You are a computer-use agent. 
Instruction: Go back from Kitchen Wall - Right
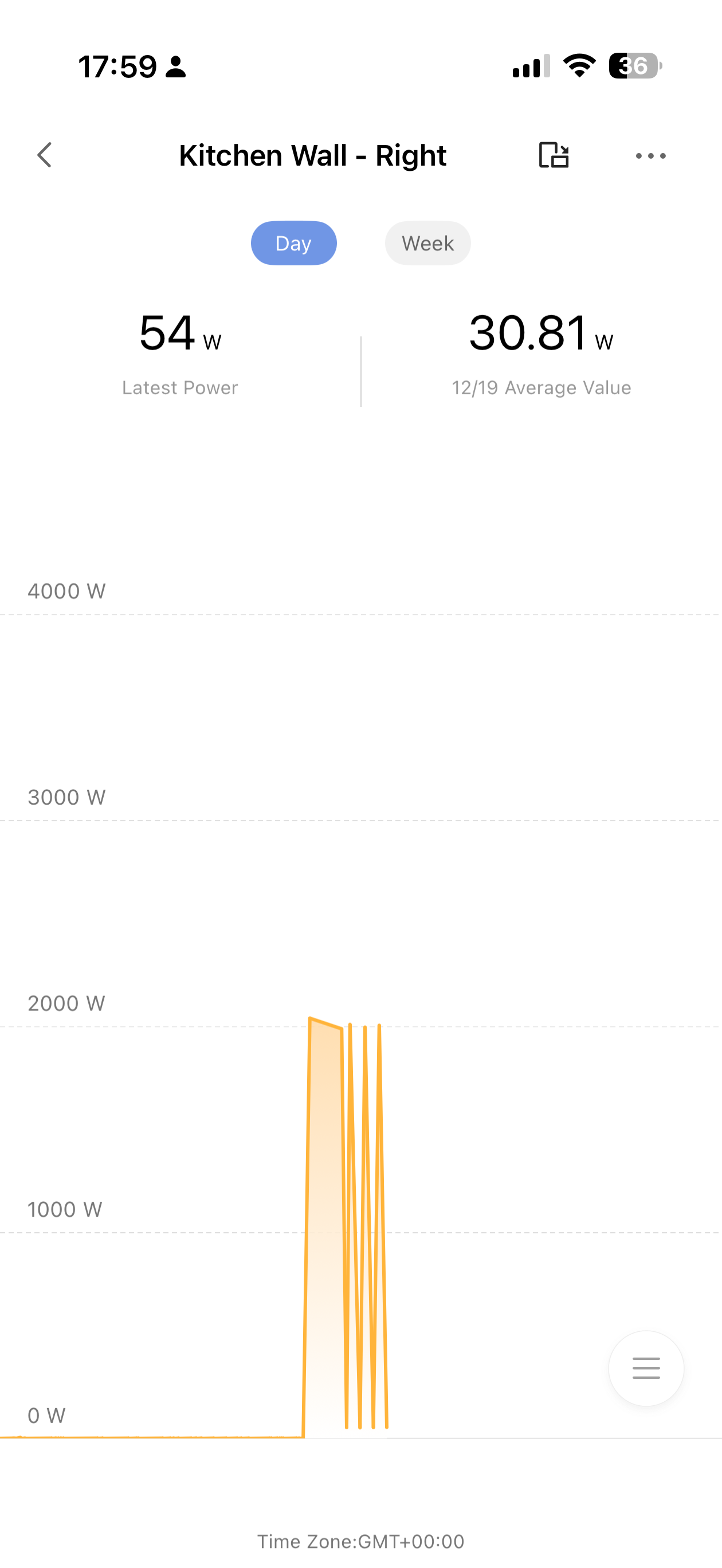tap(44, 155)
